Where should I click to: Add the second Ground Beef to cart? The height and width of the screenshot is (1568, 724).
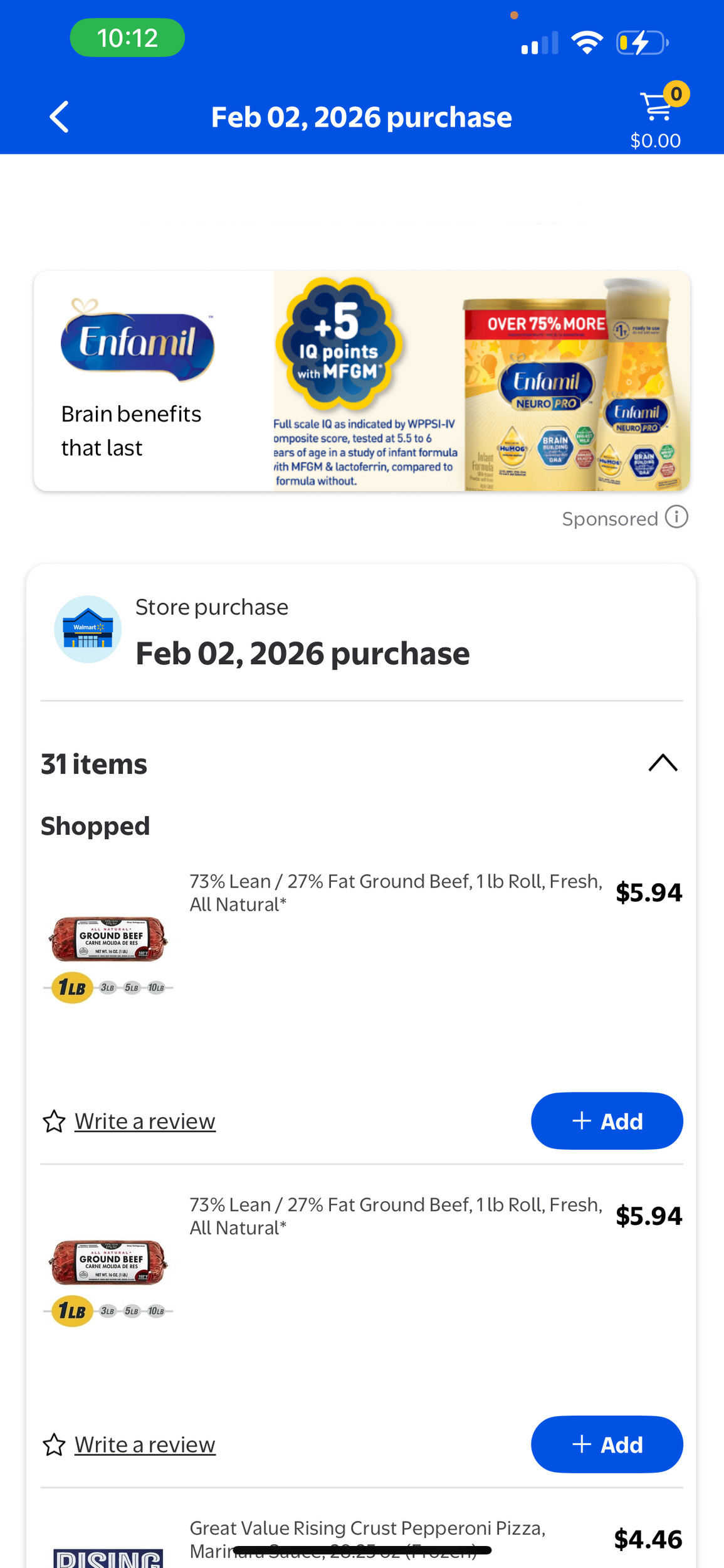point(606,1444)
